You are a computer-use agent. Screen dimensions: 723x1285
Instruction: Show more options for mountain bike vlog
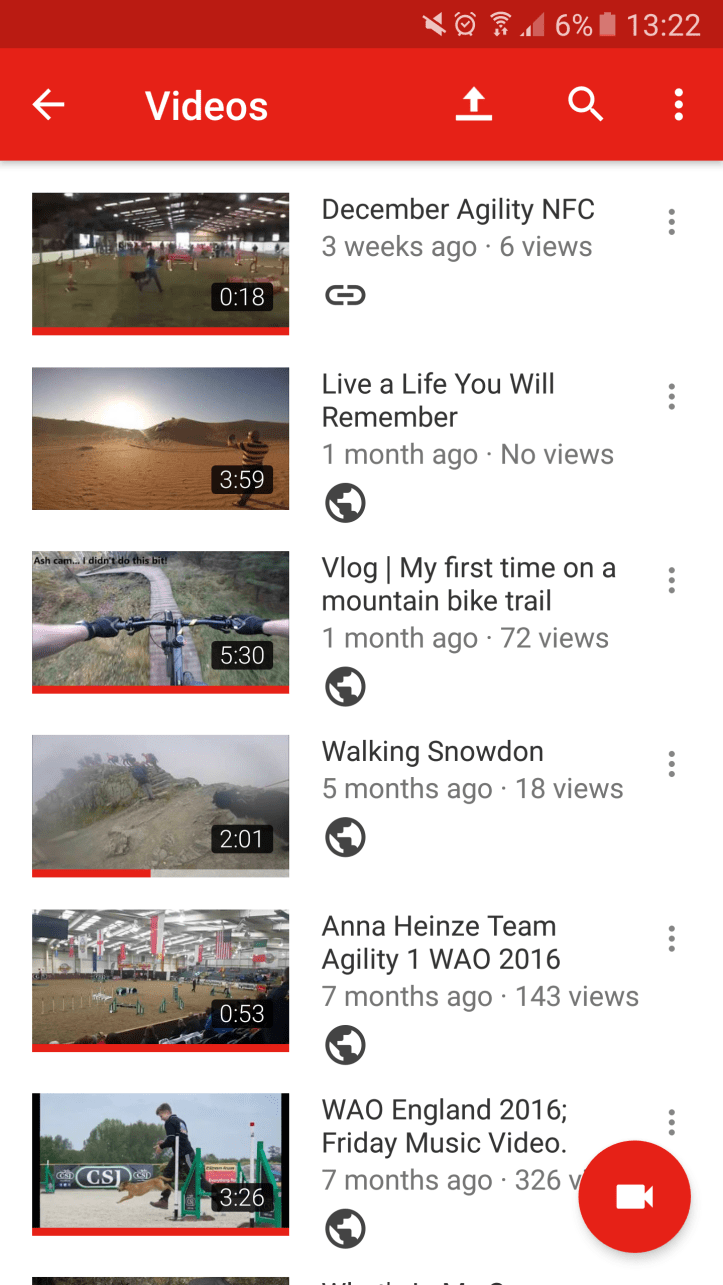point(671,580)
